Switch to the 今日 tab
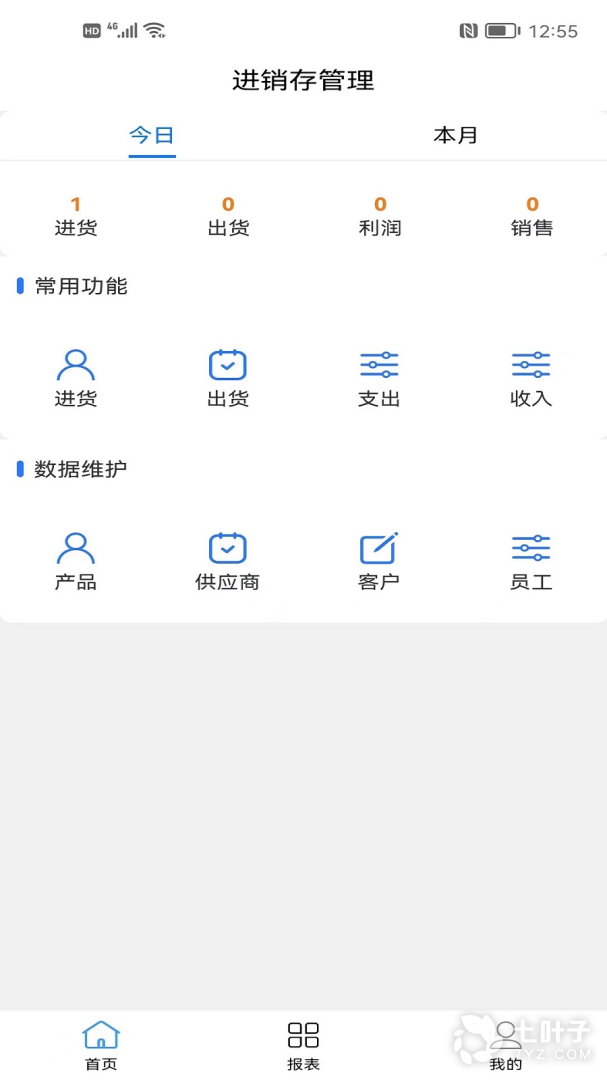607x1080 pixels. 152,136
